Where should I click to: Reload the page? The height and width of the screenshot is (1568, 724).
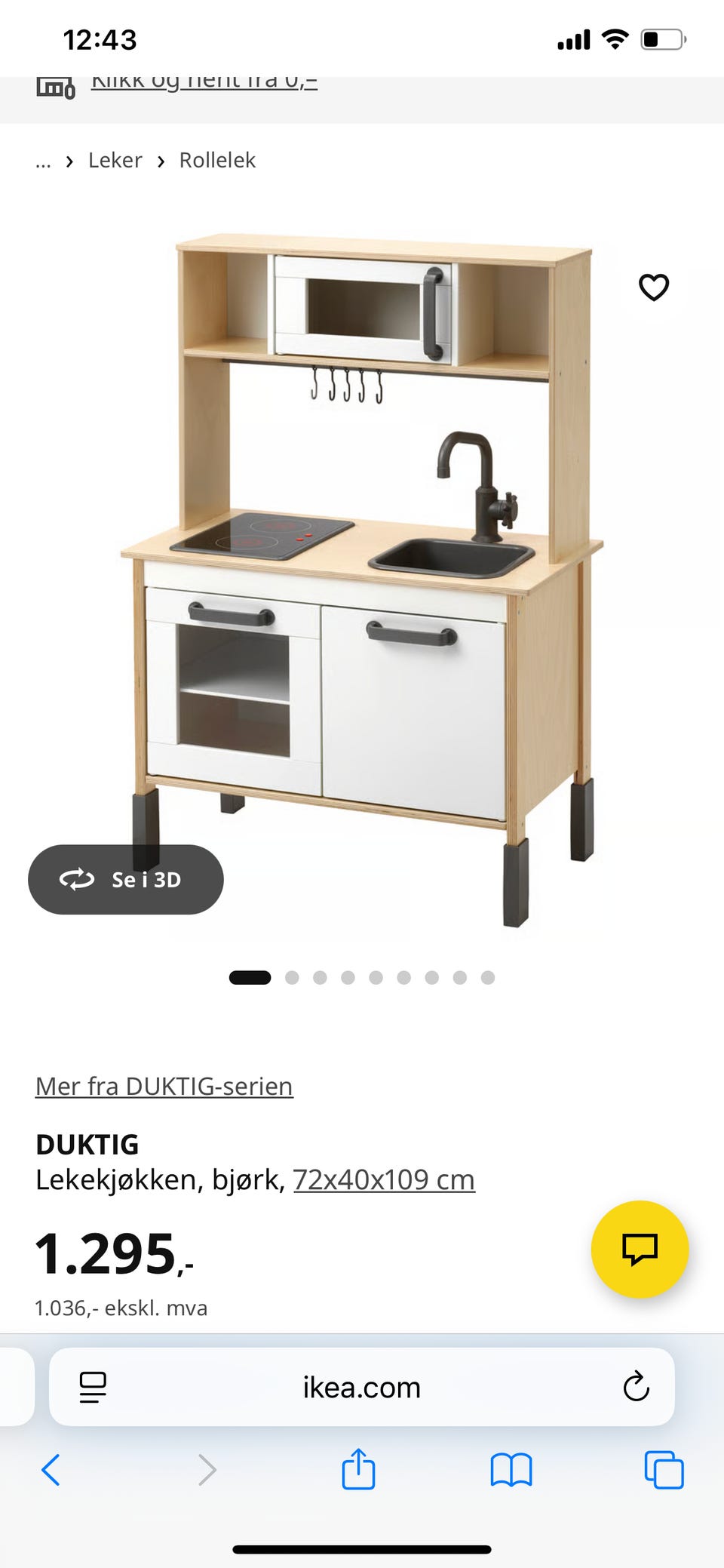click(636, 1386)
